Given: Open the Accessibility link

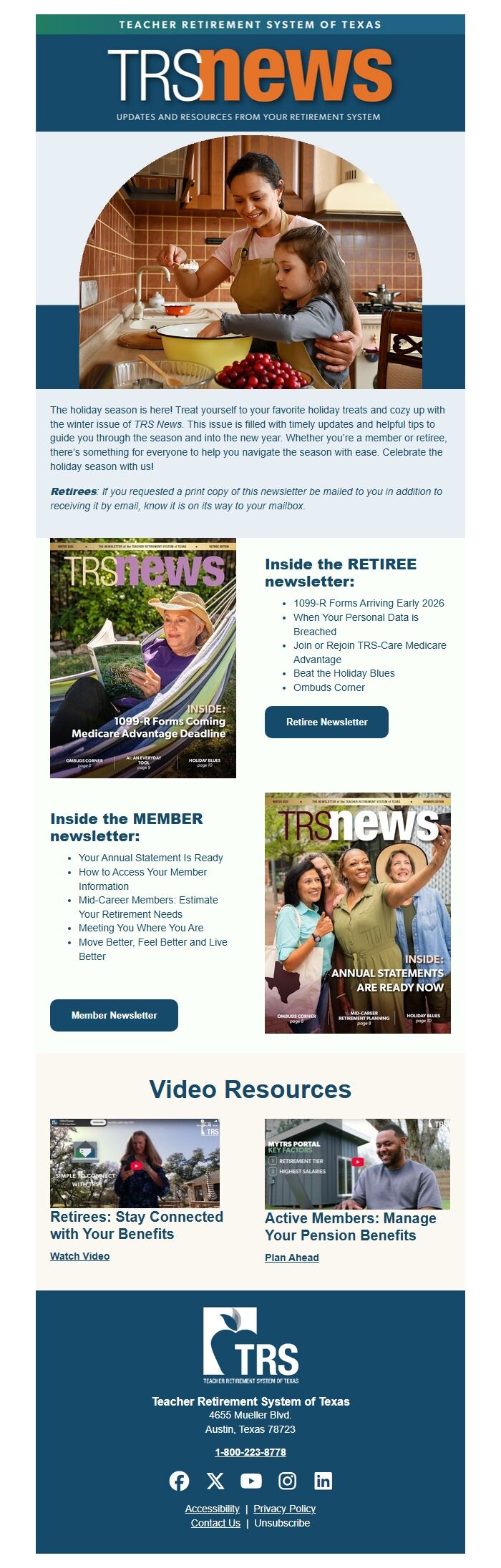Looking at the screenshot, I should point(212,1509).
